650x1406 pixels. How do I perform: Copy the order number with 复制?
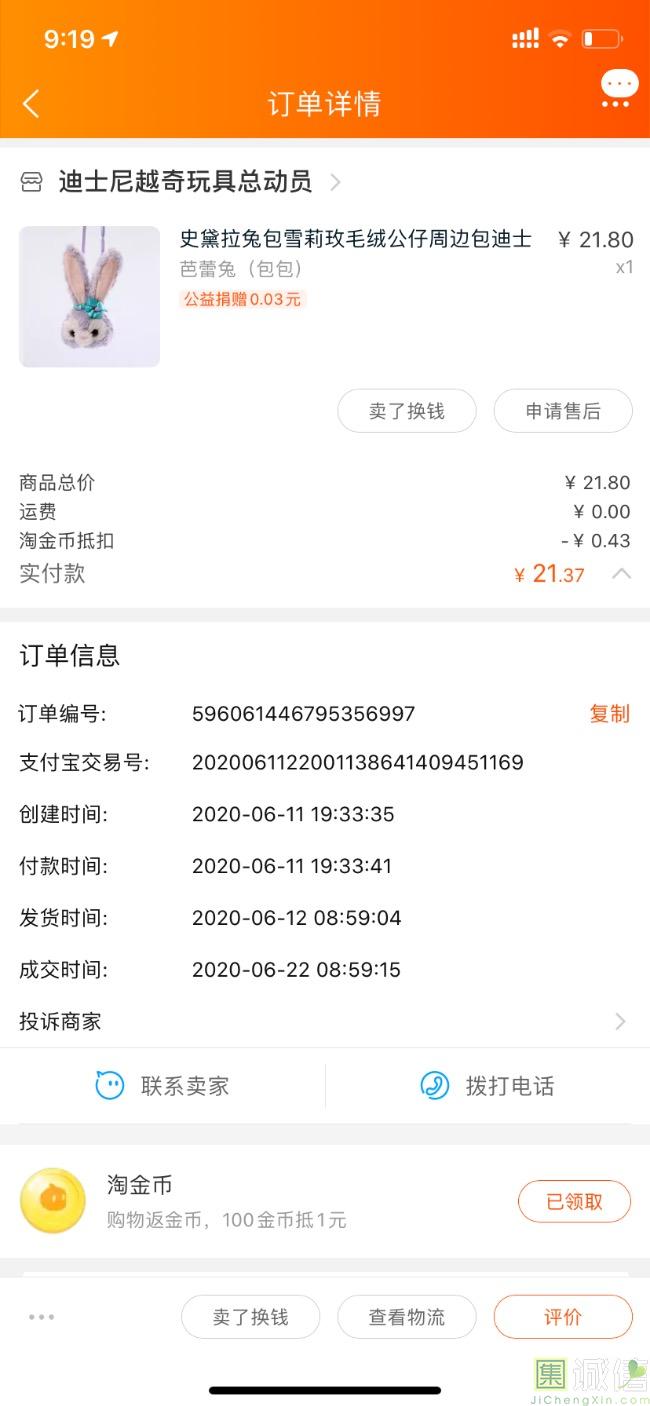pos(609,713)
